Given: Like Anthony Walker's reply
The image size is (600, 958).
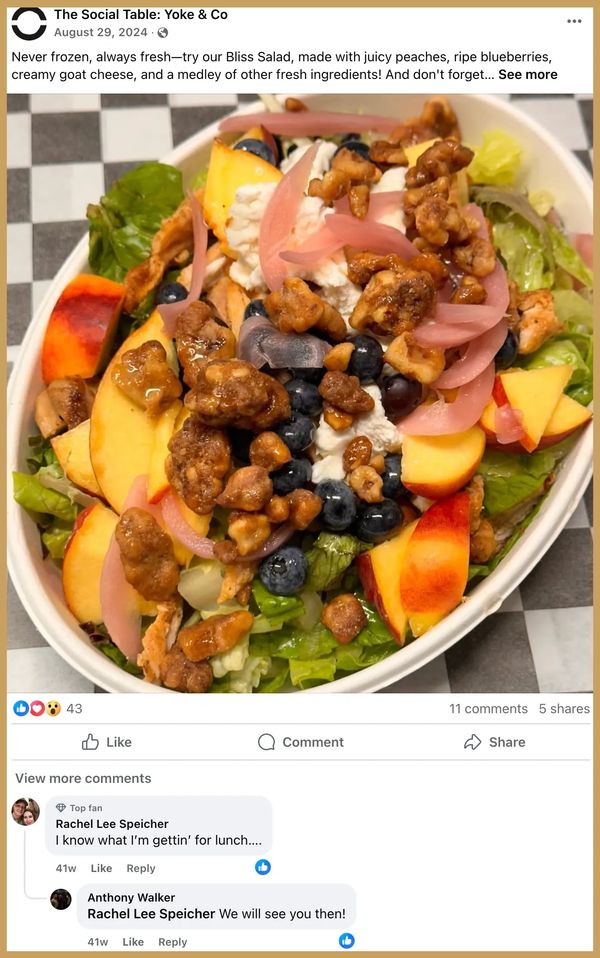Looking at the screenshot, I should [133, 942].
